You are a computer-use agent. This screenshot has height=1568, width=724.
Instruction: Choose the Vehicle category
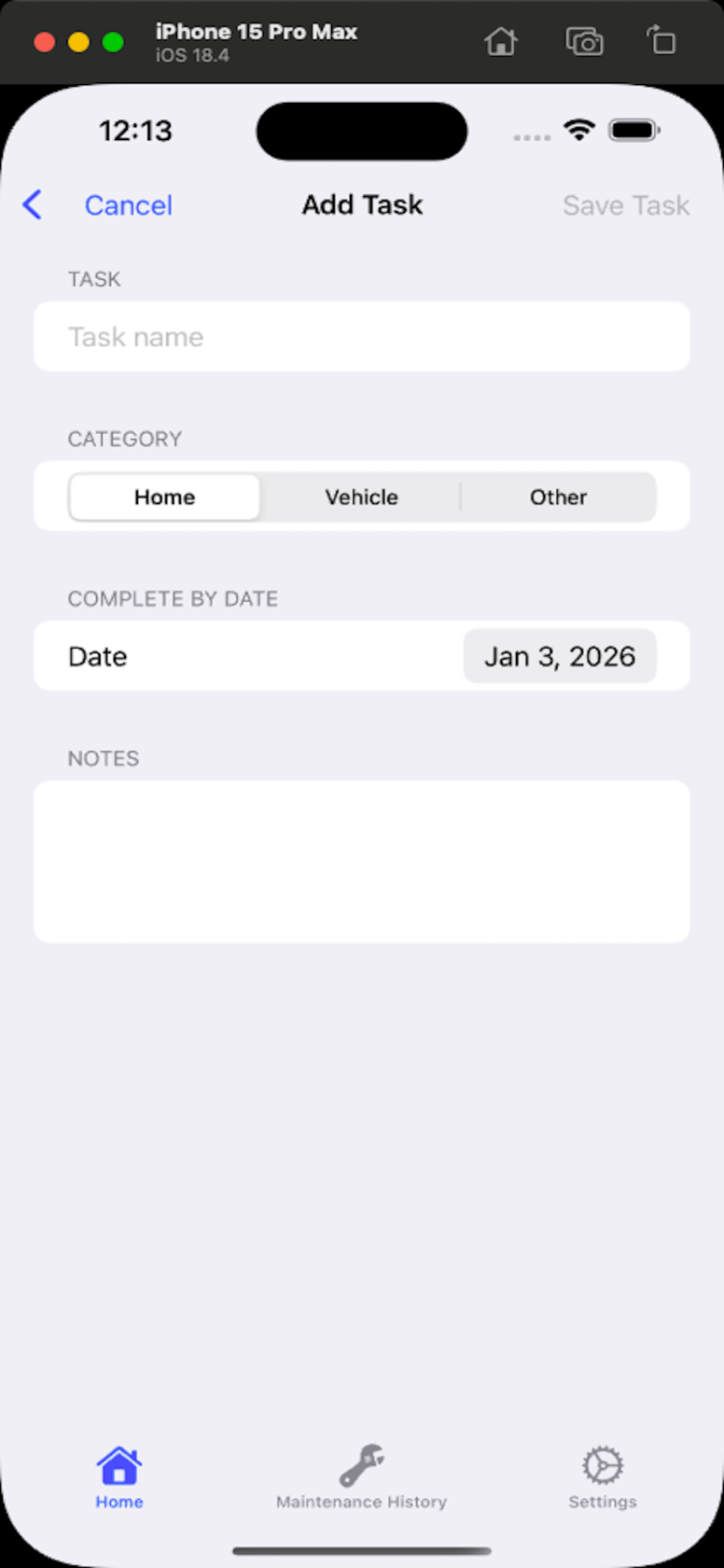coord(361,497)
